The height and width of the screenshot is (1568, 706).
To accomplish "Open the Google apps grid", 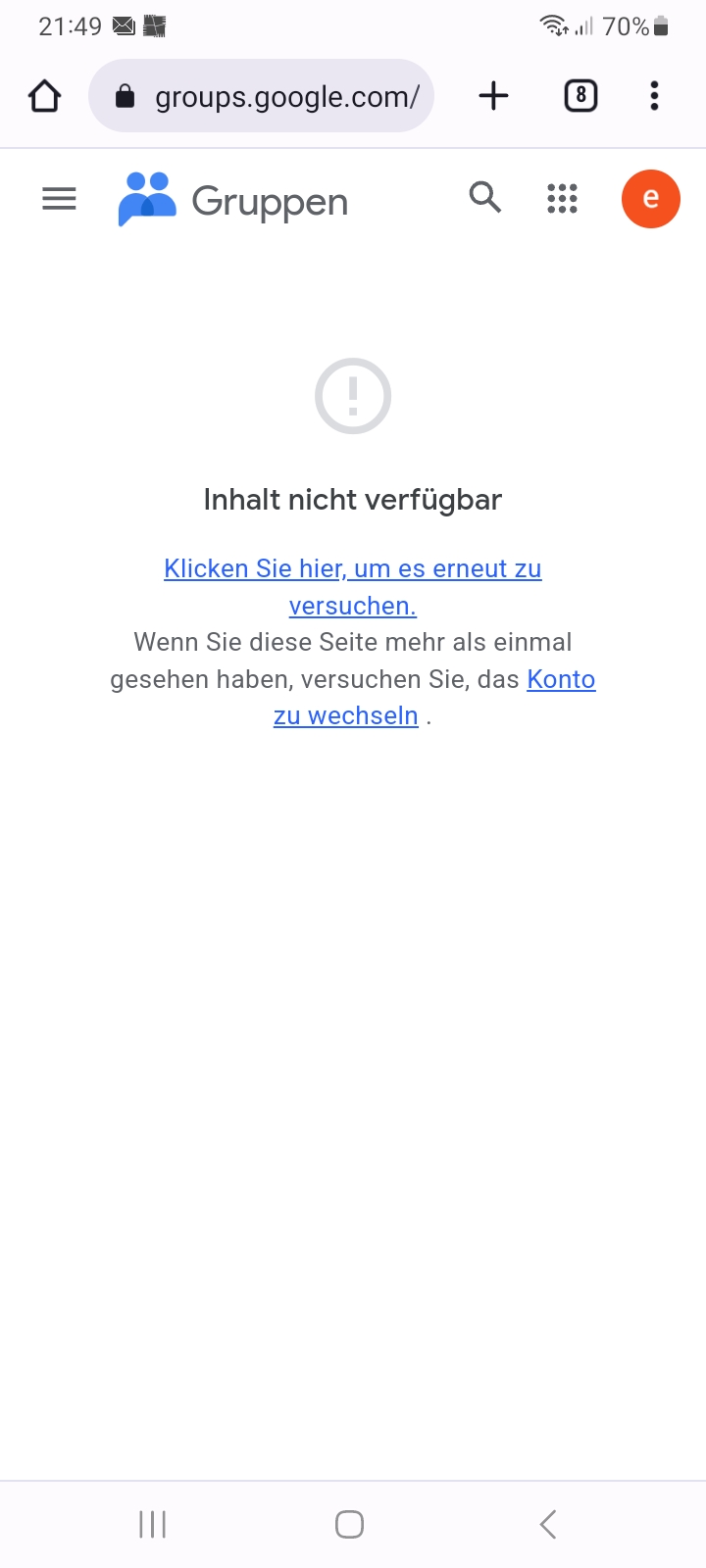I will point(562,199).
